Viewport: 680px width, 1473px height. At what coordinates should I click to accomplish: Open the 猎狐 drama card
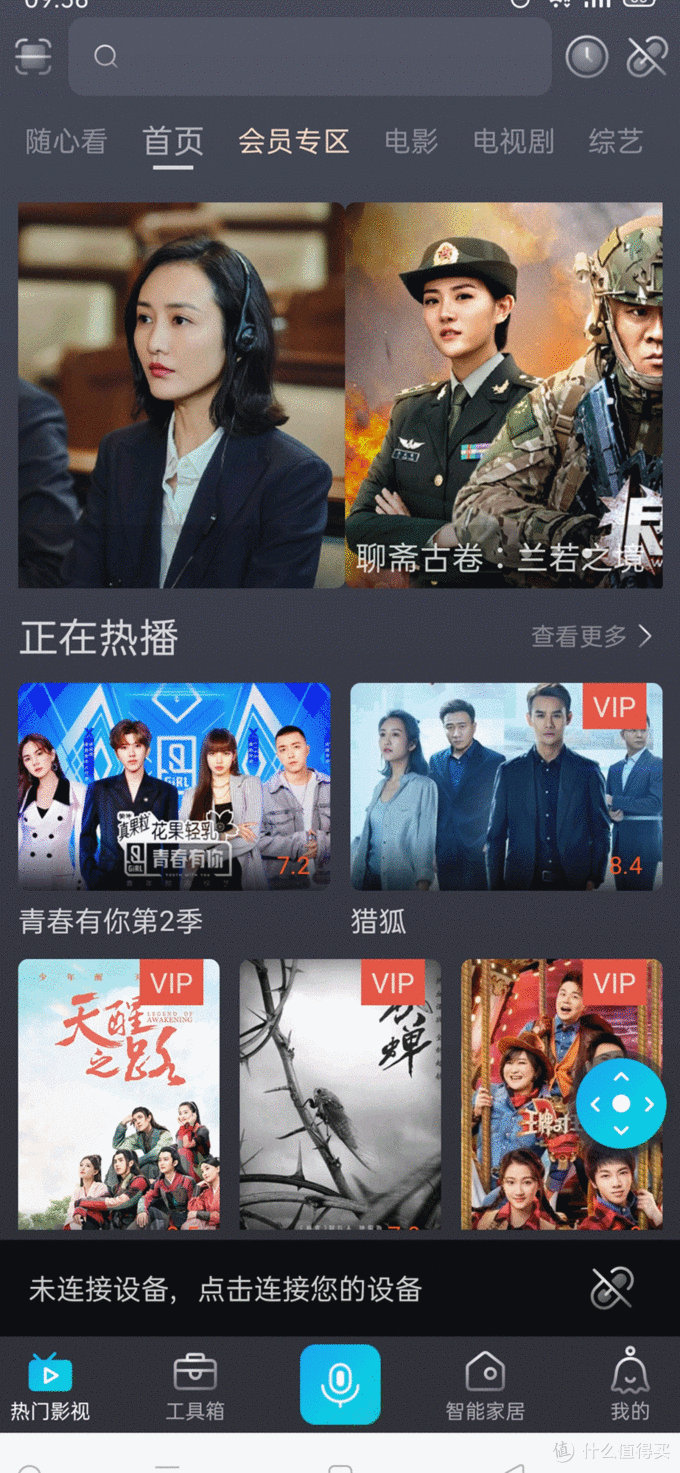506,786
